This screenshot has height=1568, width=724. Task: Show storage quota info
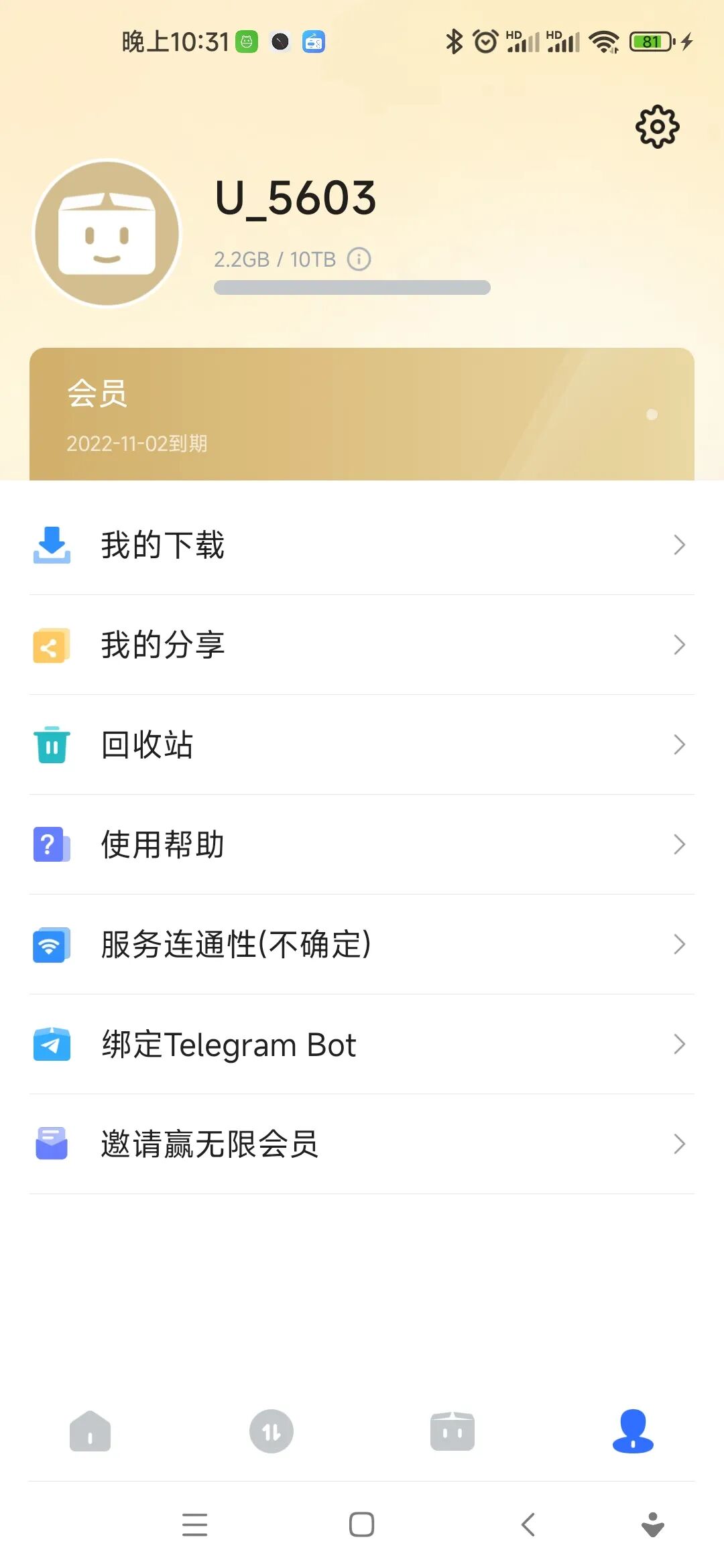point(359,259)
